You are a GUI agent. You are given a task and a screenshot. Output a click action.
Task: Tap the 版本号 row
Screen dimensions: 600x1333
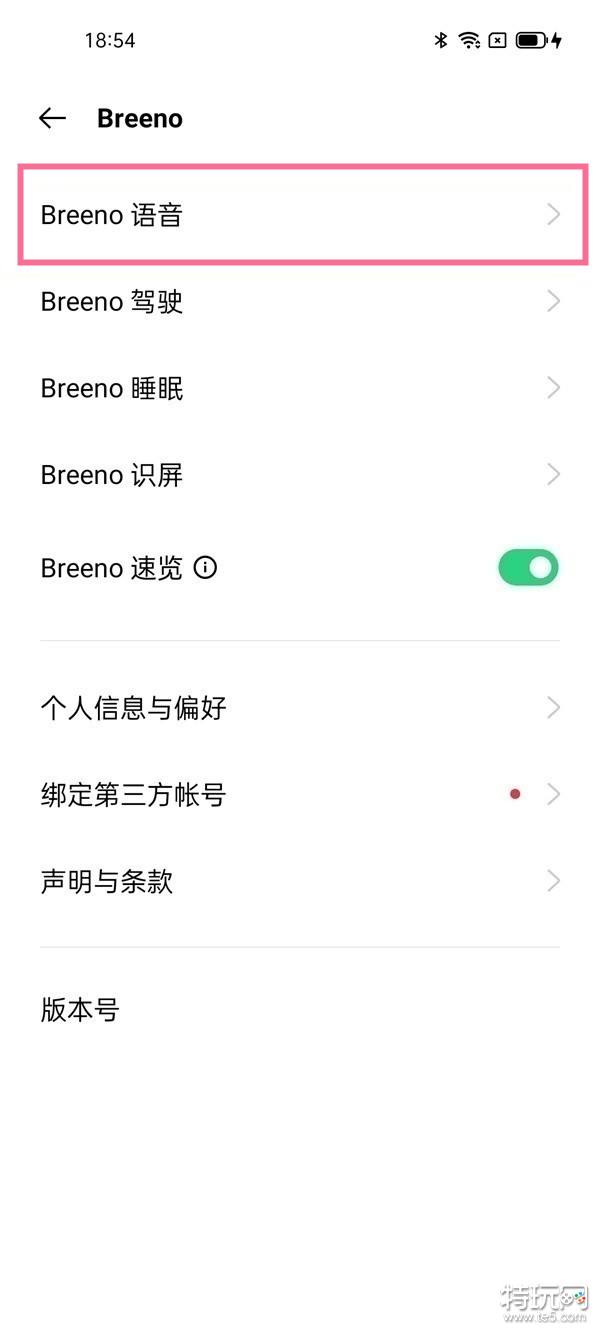coord(300,1009)
